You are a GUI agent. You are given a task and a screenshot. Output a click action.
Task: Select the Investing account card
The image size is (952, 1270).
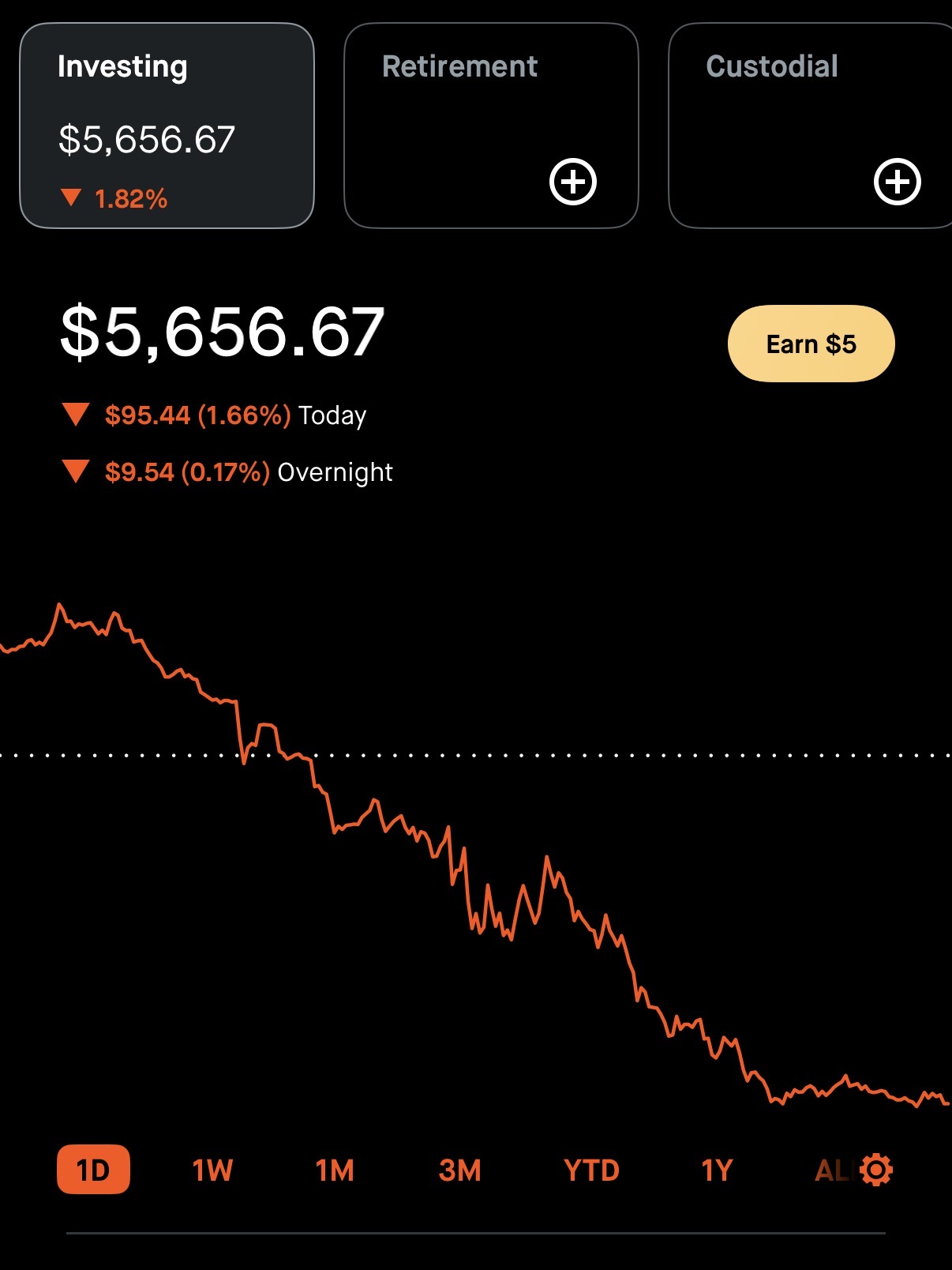coord(167,126)
